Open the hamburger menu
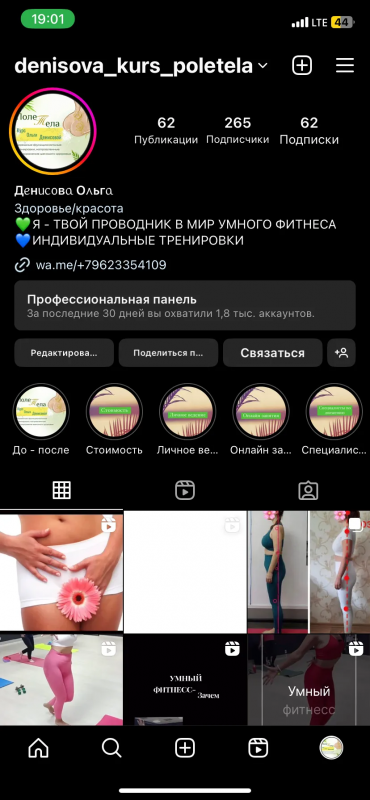Image resolution: width=370 pixels, height=800 pixels. point(345,65)
